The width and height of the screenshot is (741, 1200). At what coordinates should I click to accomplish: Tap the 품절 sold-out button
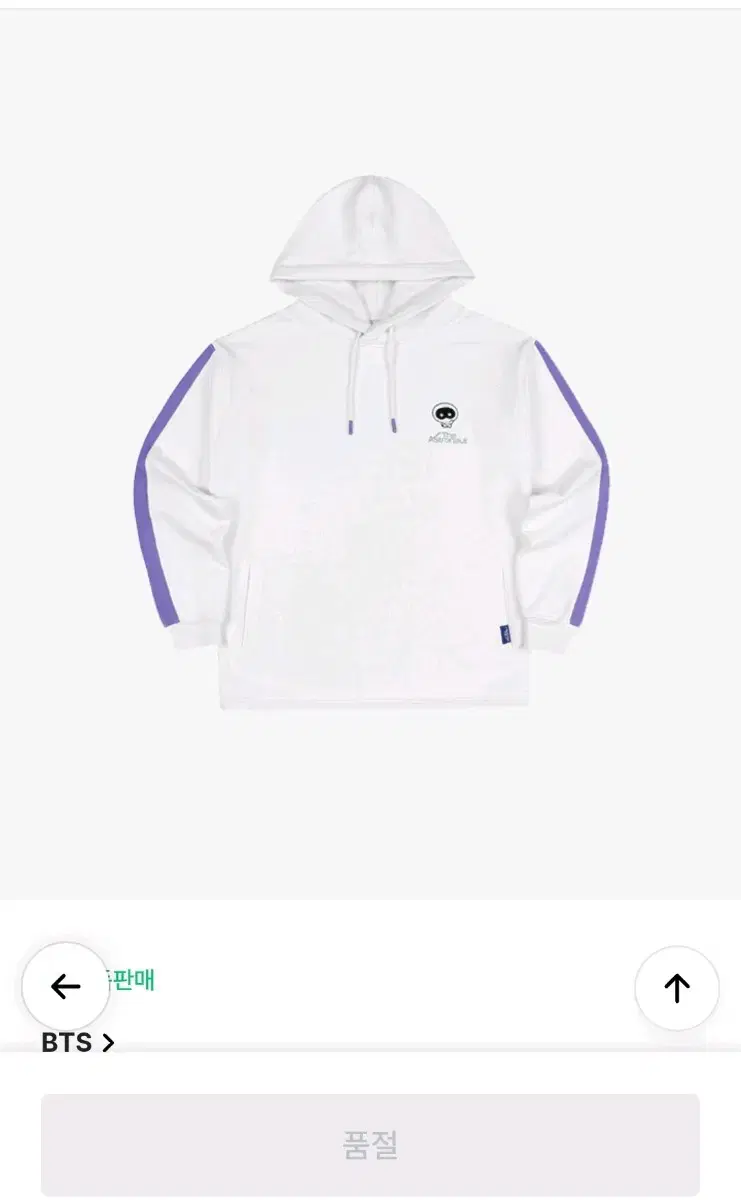click(370, 1145)
